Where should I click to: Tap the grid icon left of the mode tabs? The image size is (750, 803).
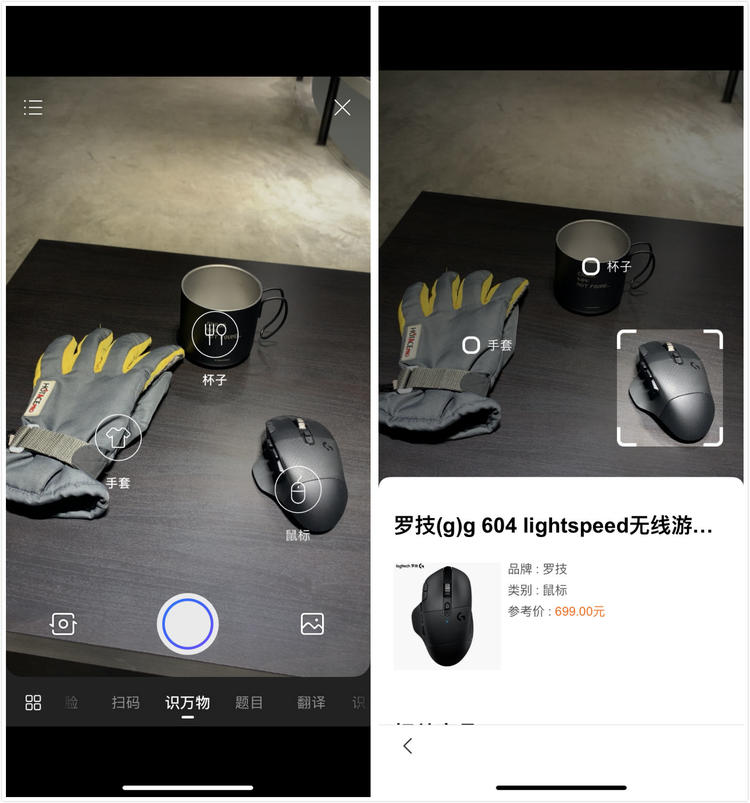(x=32, y=702)
